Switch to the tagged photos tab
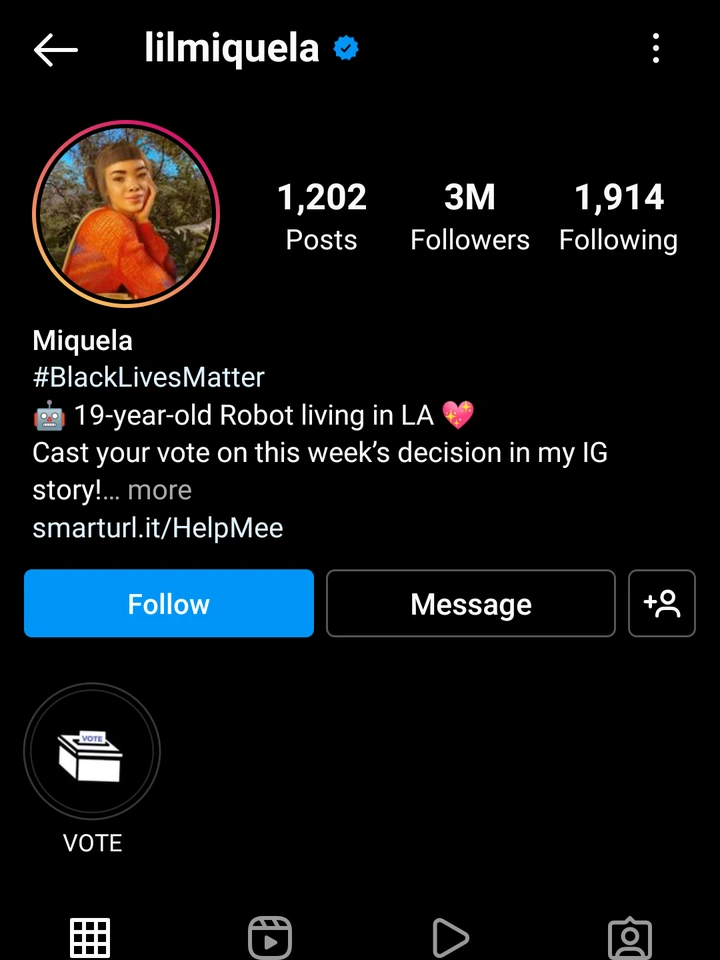The width and height of the screenshot is (720, 960). pyautogui.click(x=630, y=938)
